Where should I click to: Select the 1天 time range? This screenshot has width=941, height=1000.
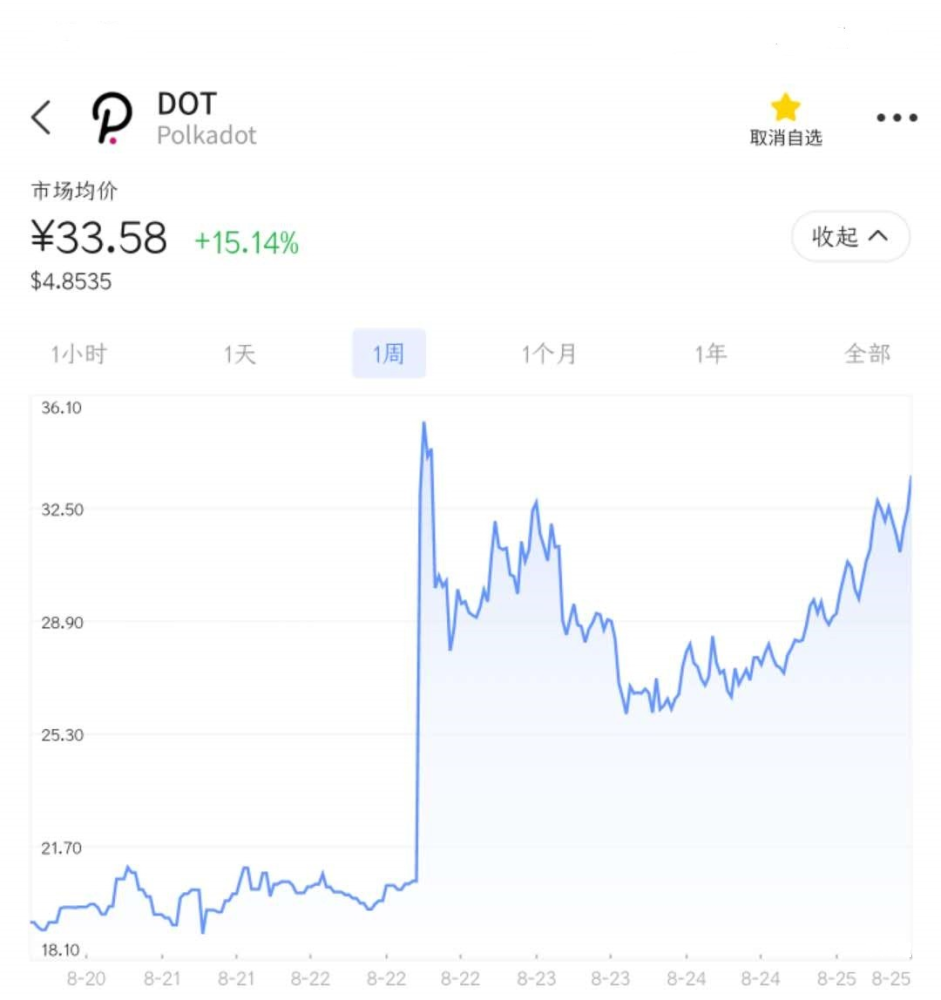click(240, 354)
